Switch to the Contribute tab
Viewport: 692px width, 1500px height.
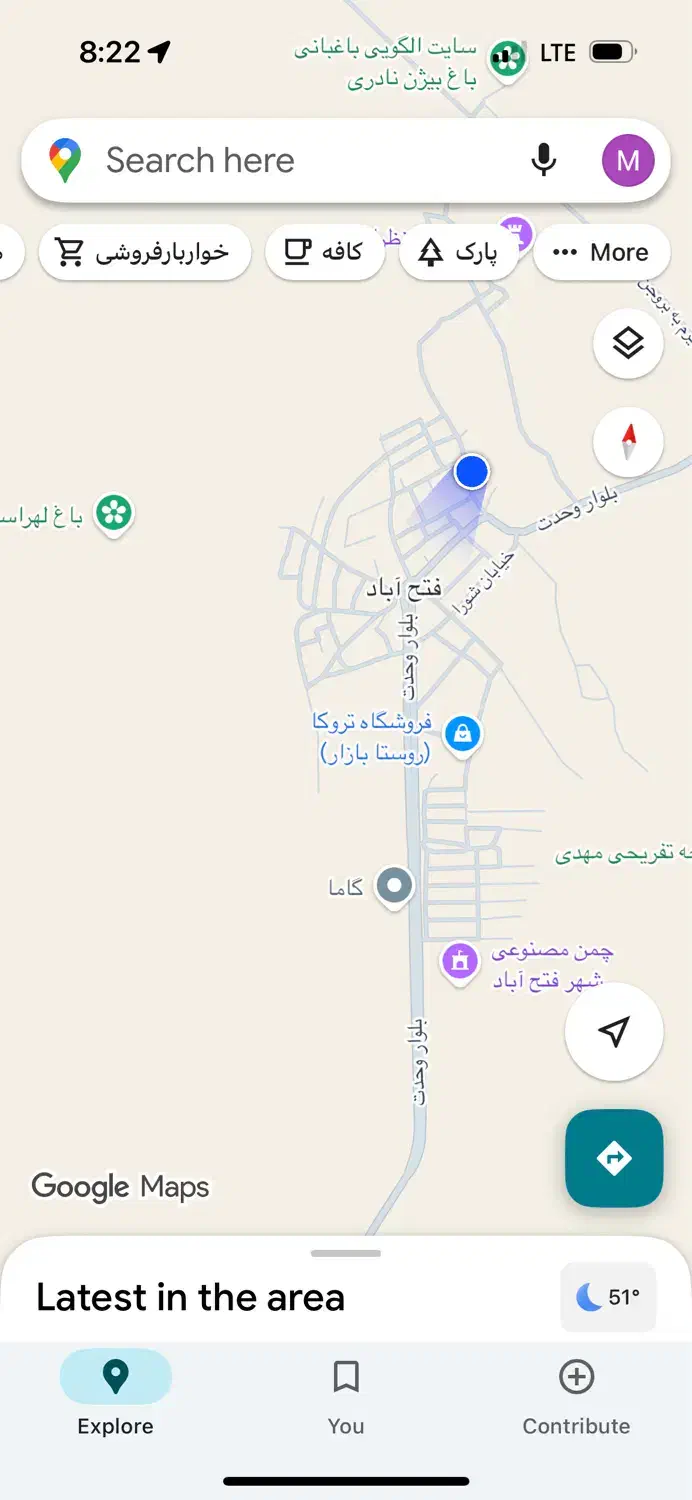click(576, 1397)
